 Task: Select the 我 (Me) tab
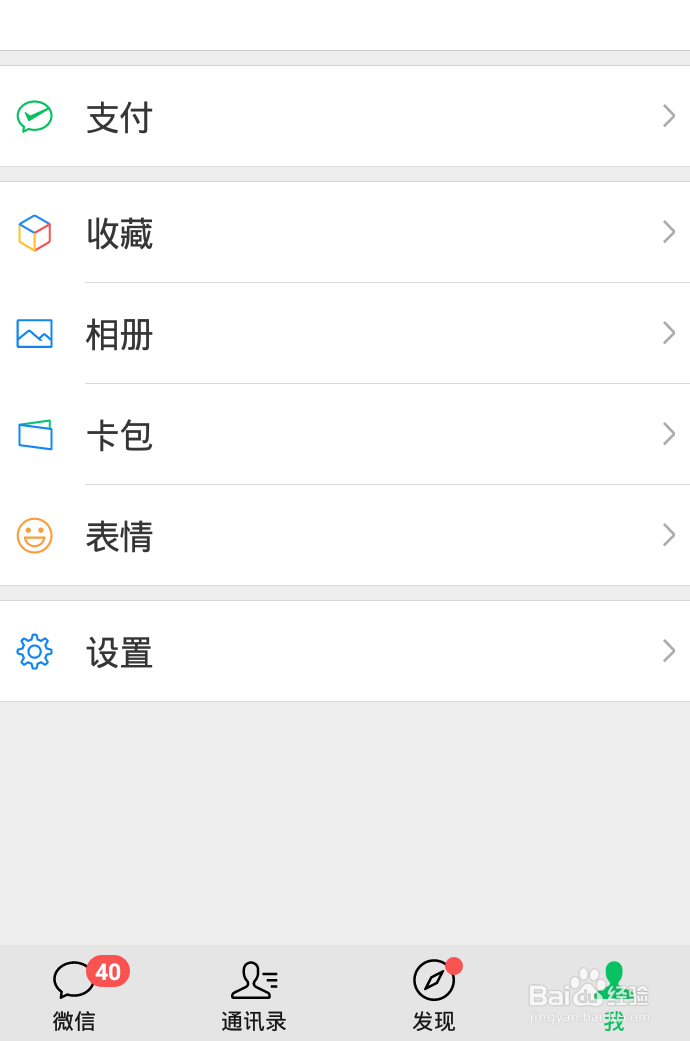613,994
